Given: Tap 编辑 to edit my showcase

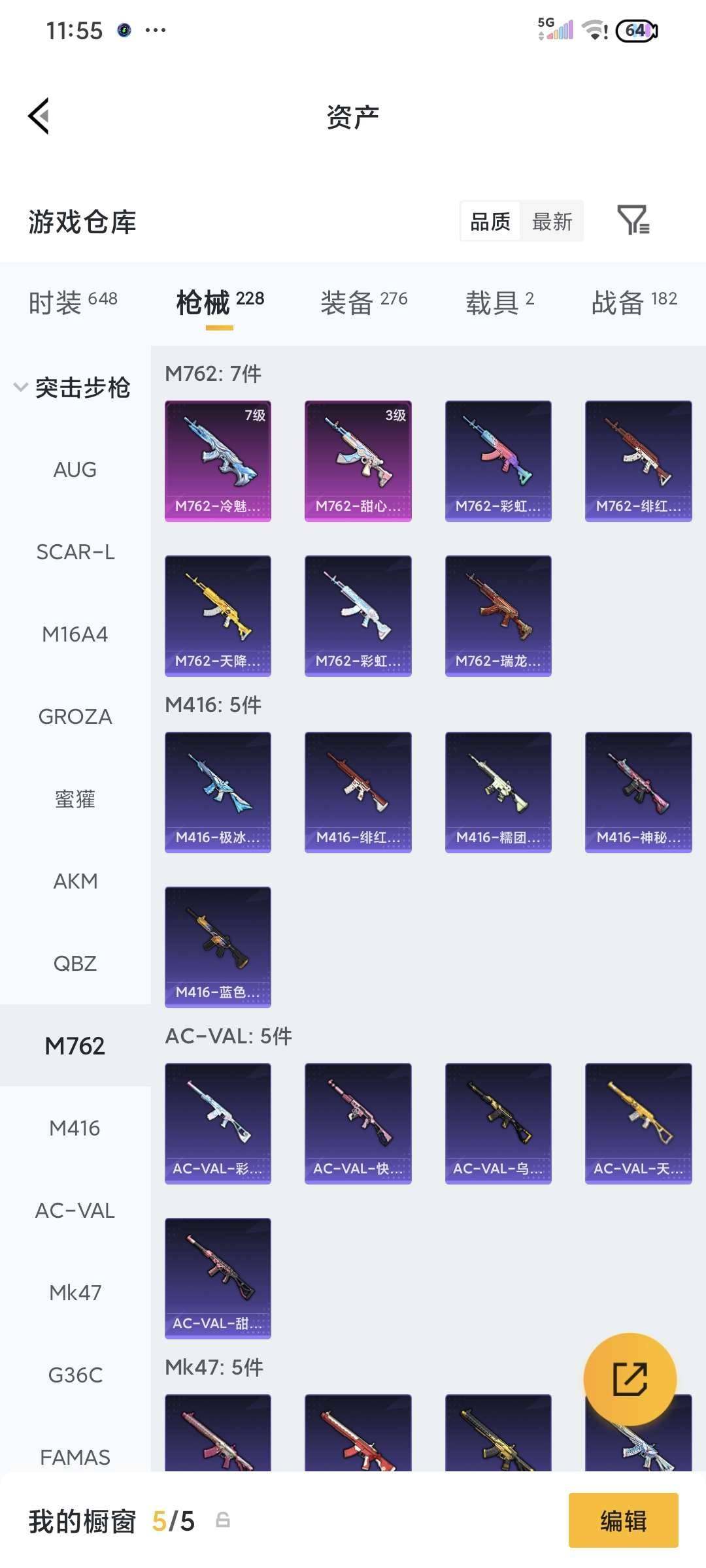Looking at the screenshot, I should point(623,1520).
